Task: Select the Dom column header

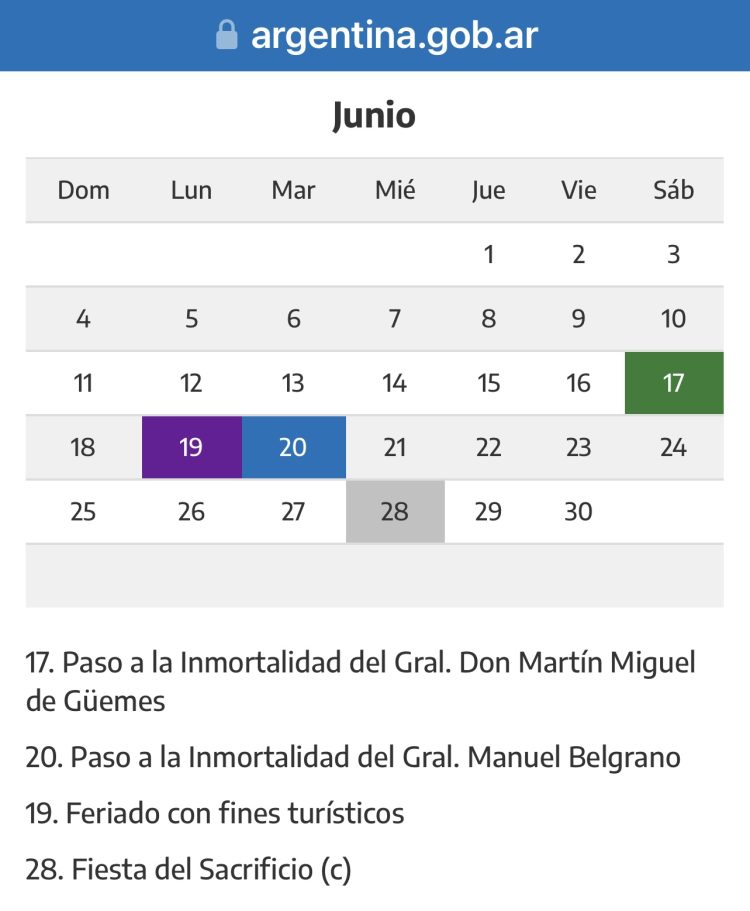Action: pos(84,190)
